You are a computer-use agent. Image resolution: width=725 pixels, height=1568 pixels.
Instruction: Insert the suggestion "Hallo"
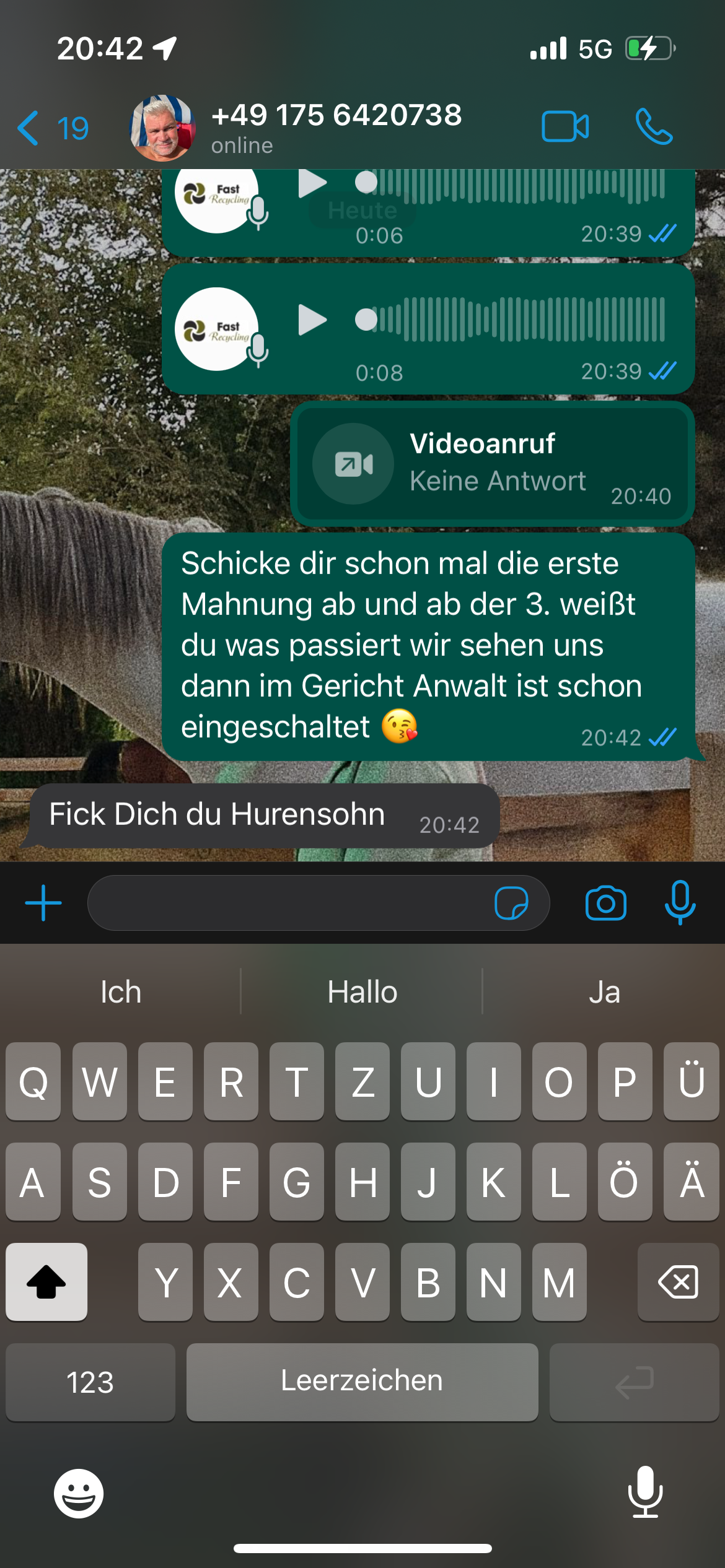(x=362, y=991)
